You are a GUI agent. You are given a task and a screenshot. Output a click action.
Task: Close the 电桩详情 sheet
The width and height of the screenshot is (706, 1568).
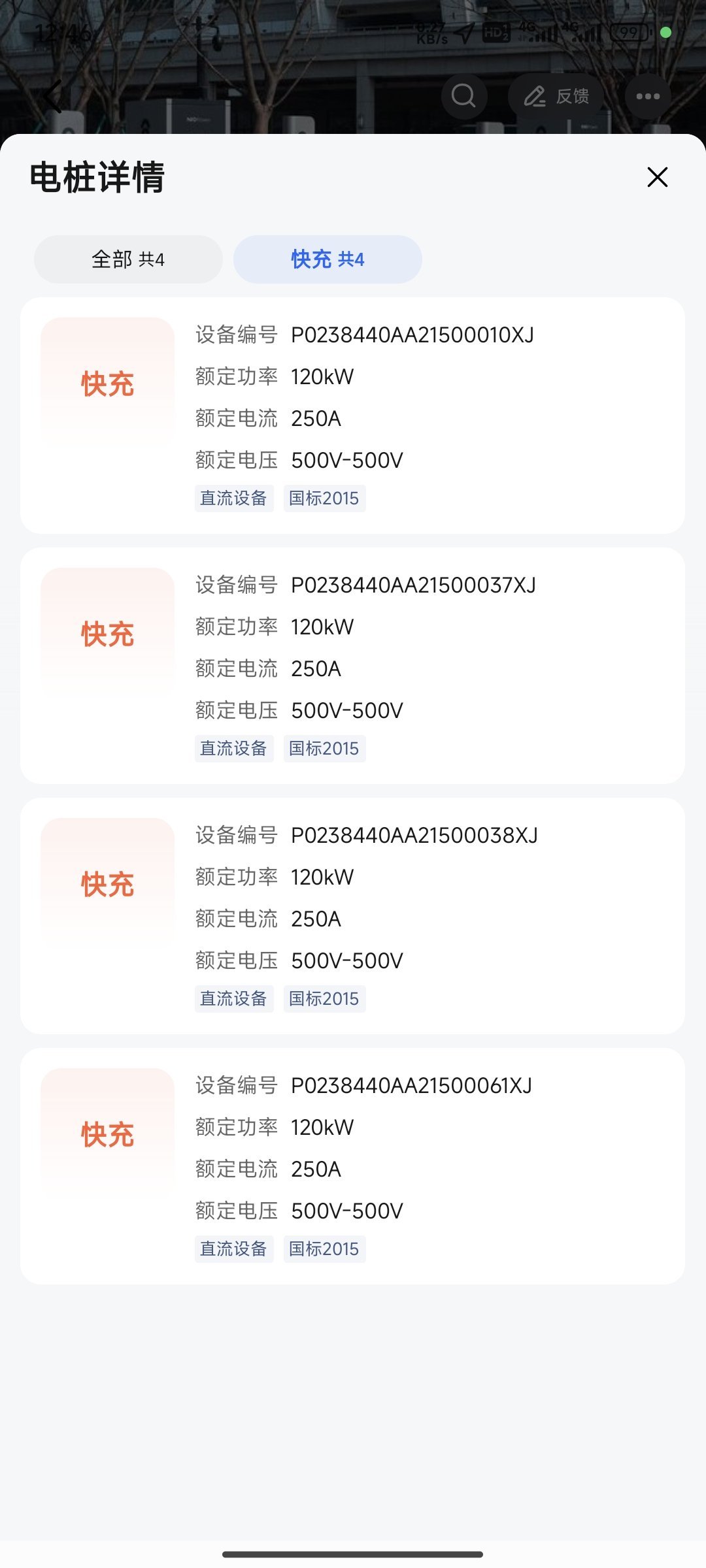click(657, 177)
